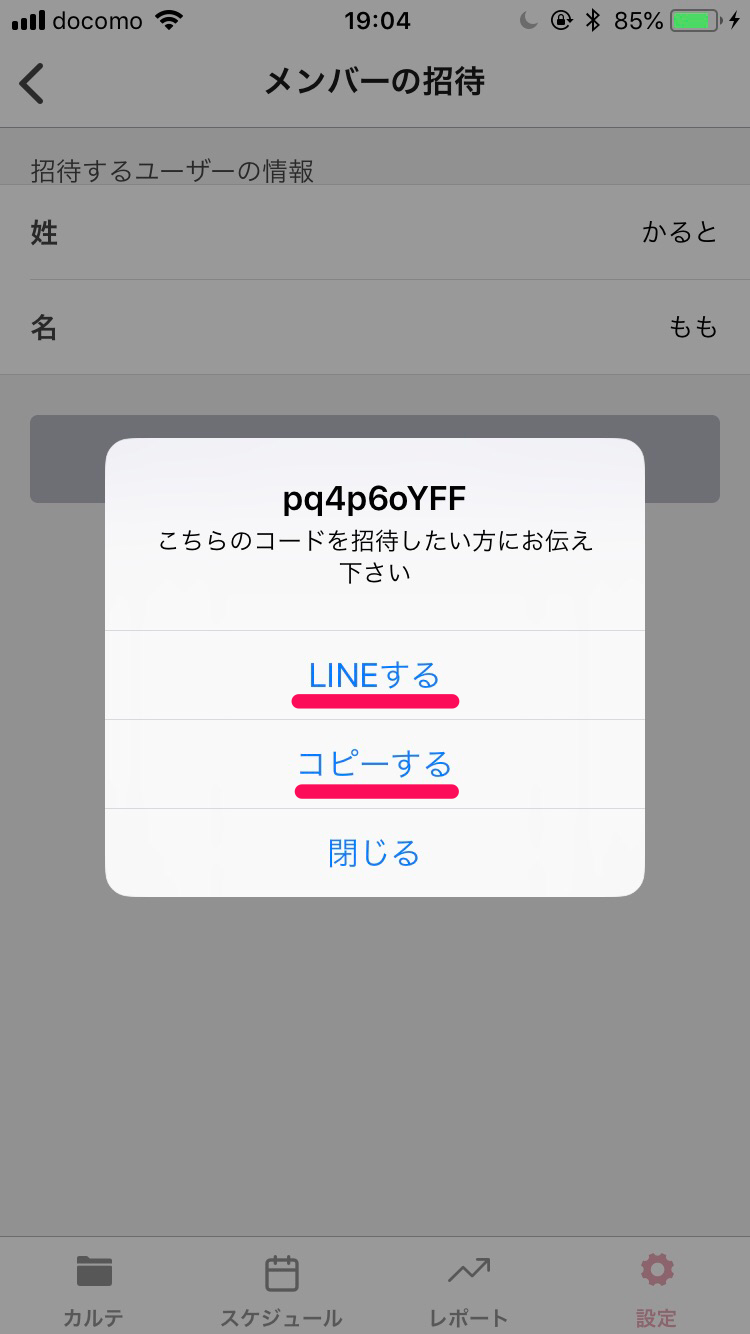This screenshot has width=750, height=1334.
Task: Open the スケジュール tab
Action: 280,1290
